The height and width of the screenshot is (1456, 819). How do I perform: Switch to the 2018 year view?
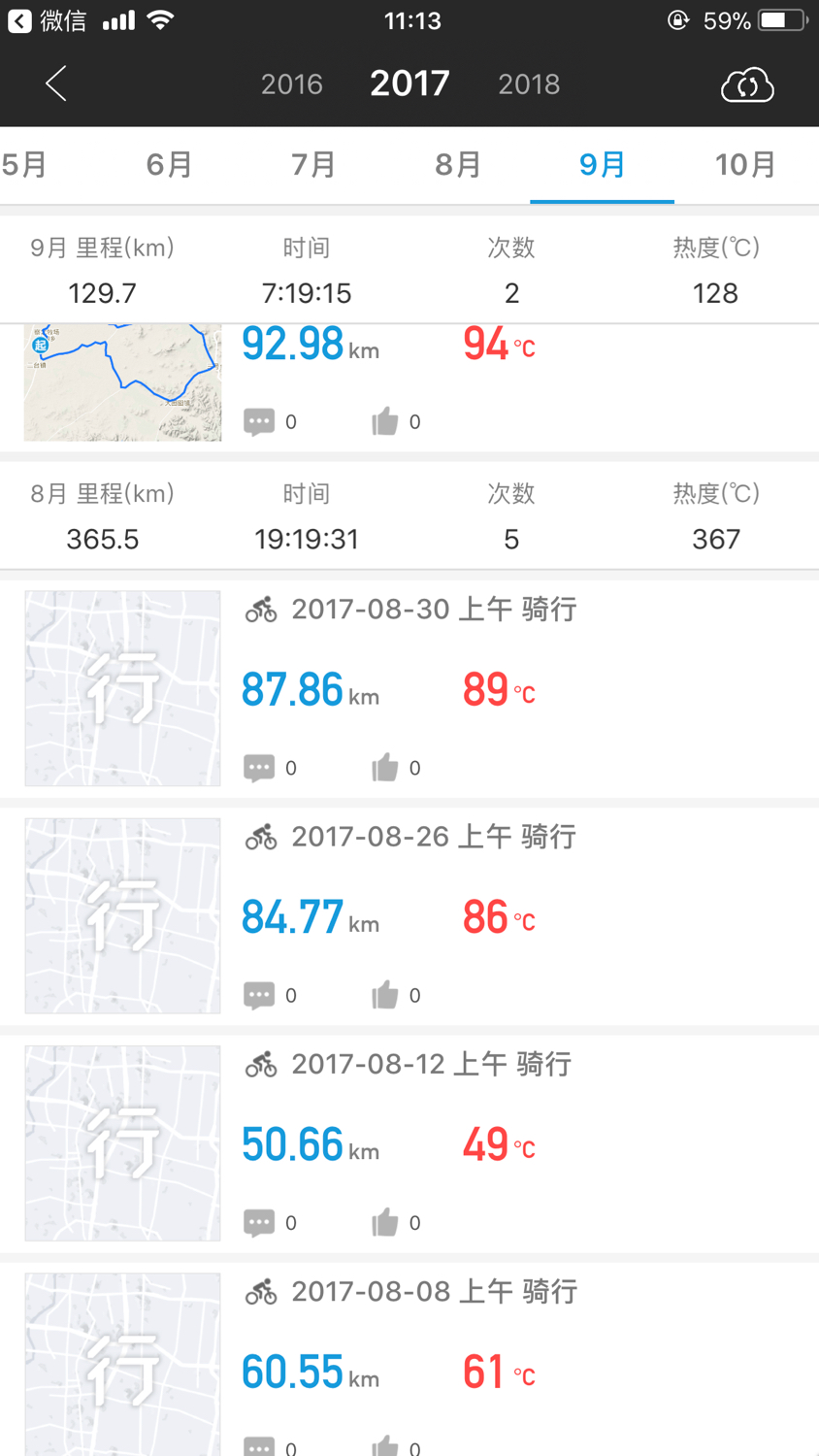529,84
